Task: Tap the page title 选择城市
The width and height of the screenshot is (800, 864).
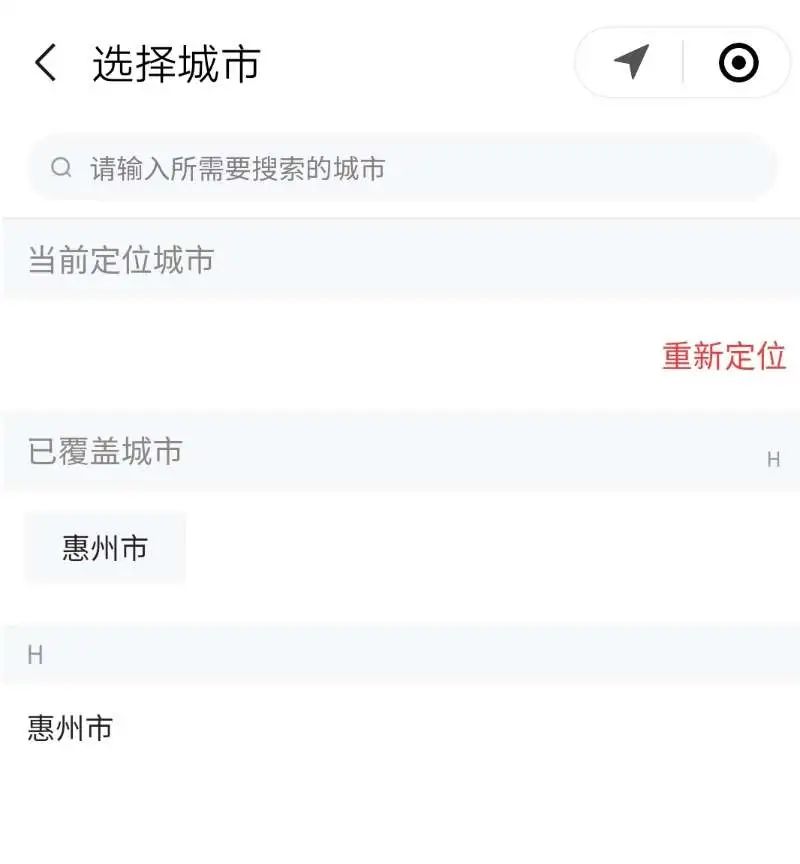Action: pos(175,62)
